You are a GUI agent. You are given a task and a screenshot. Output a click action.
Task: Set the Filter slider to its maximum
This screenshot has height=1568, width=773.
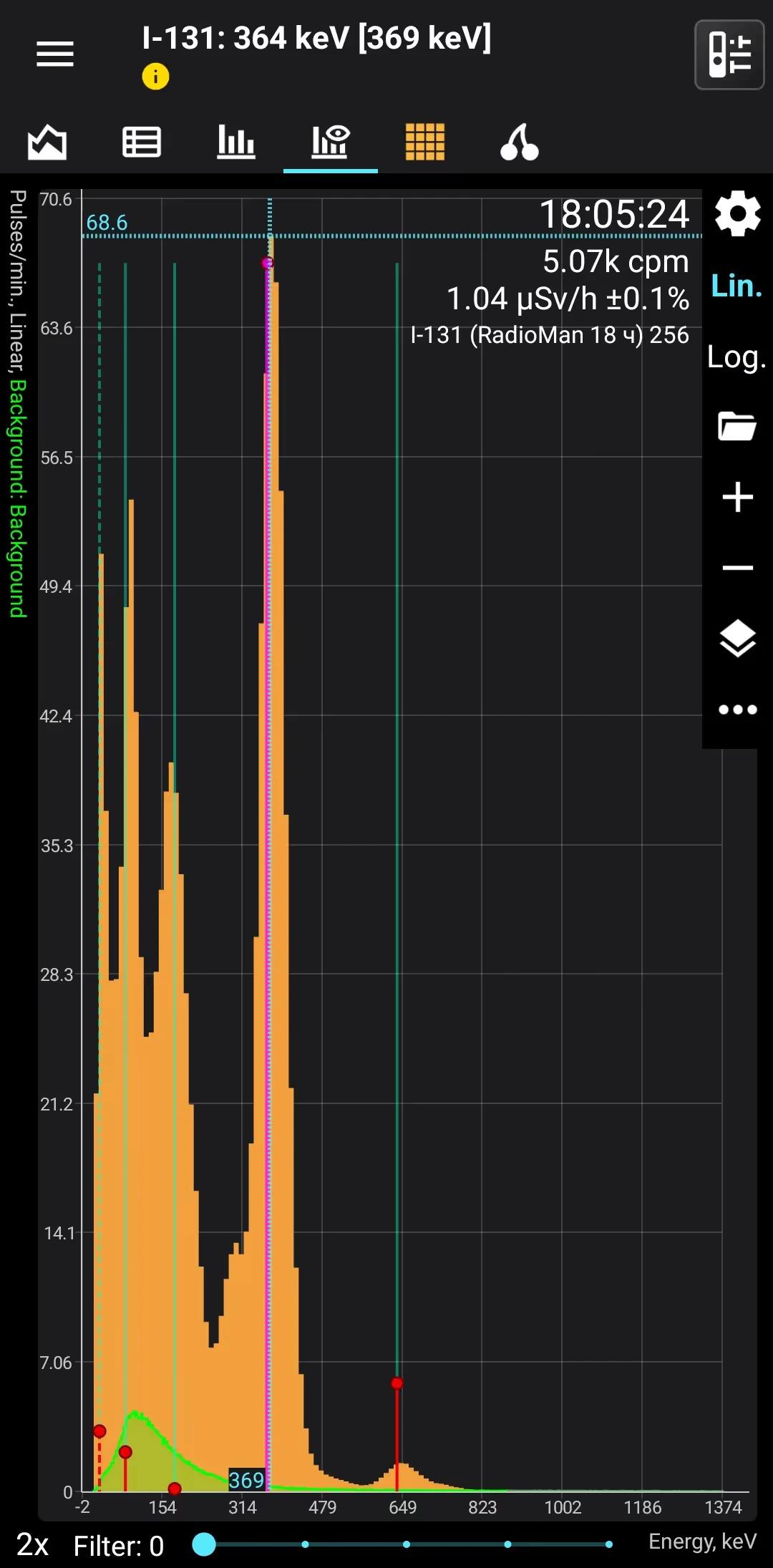click(x=609, y=1544)
